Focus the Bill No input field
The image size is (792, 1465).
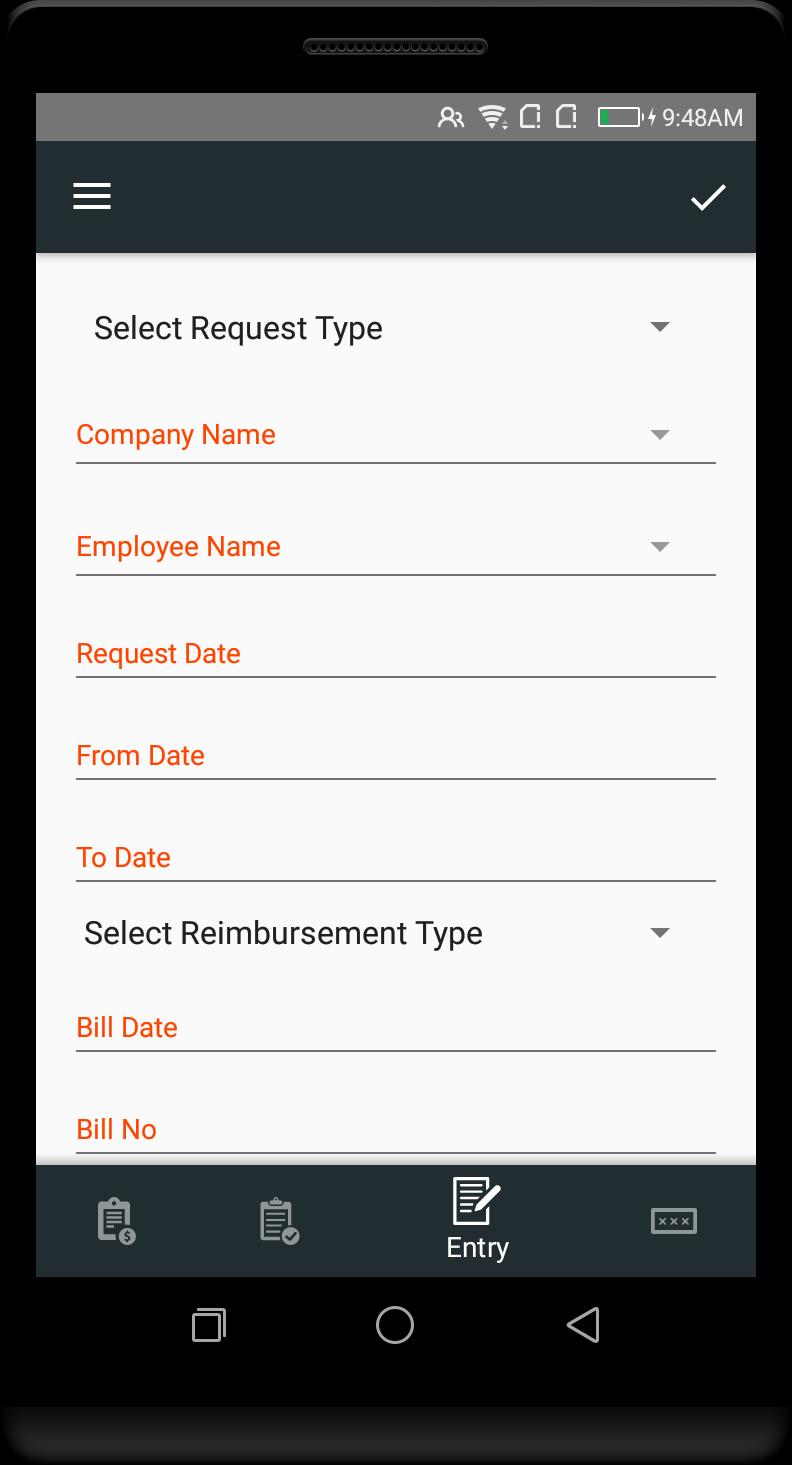[x=395, y=1130]
